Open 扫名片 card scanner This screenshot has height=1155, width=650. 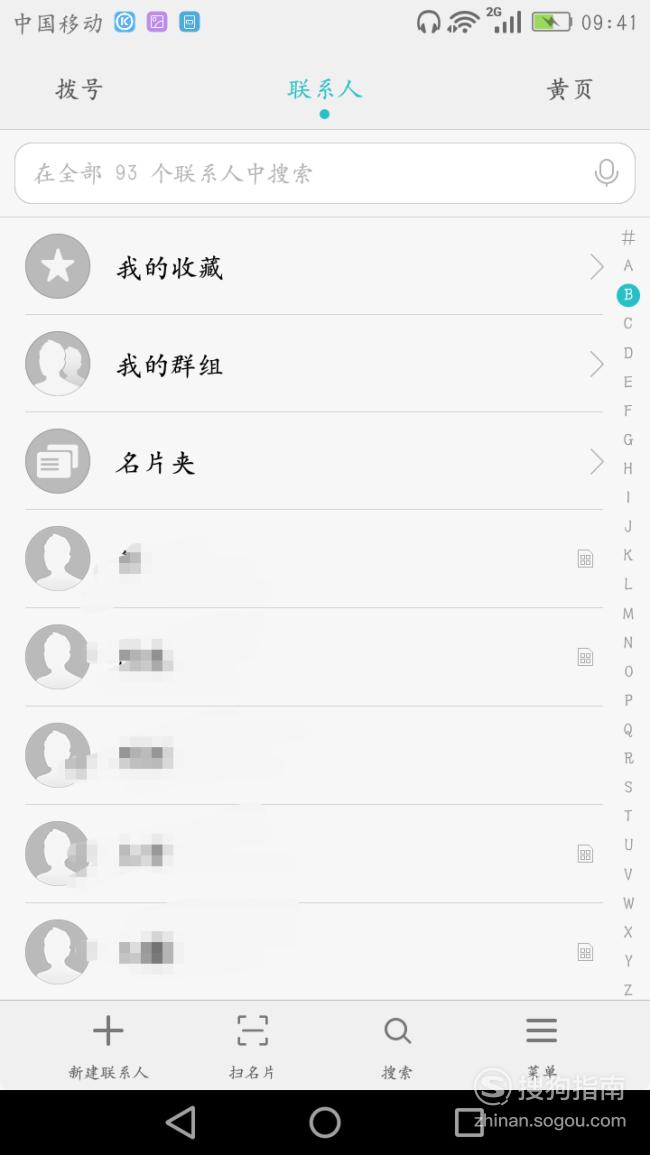pyautogui.click(x=252, y=1045)
